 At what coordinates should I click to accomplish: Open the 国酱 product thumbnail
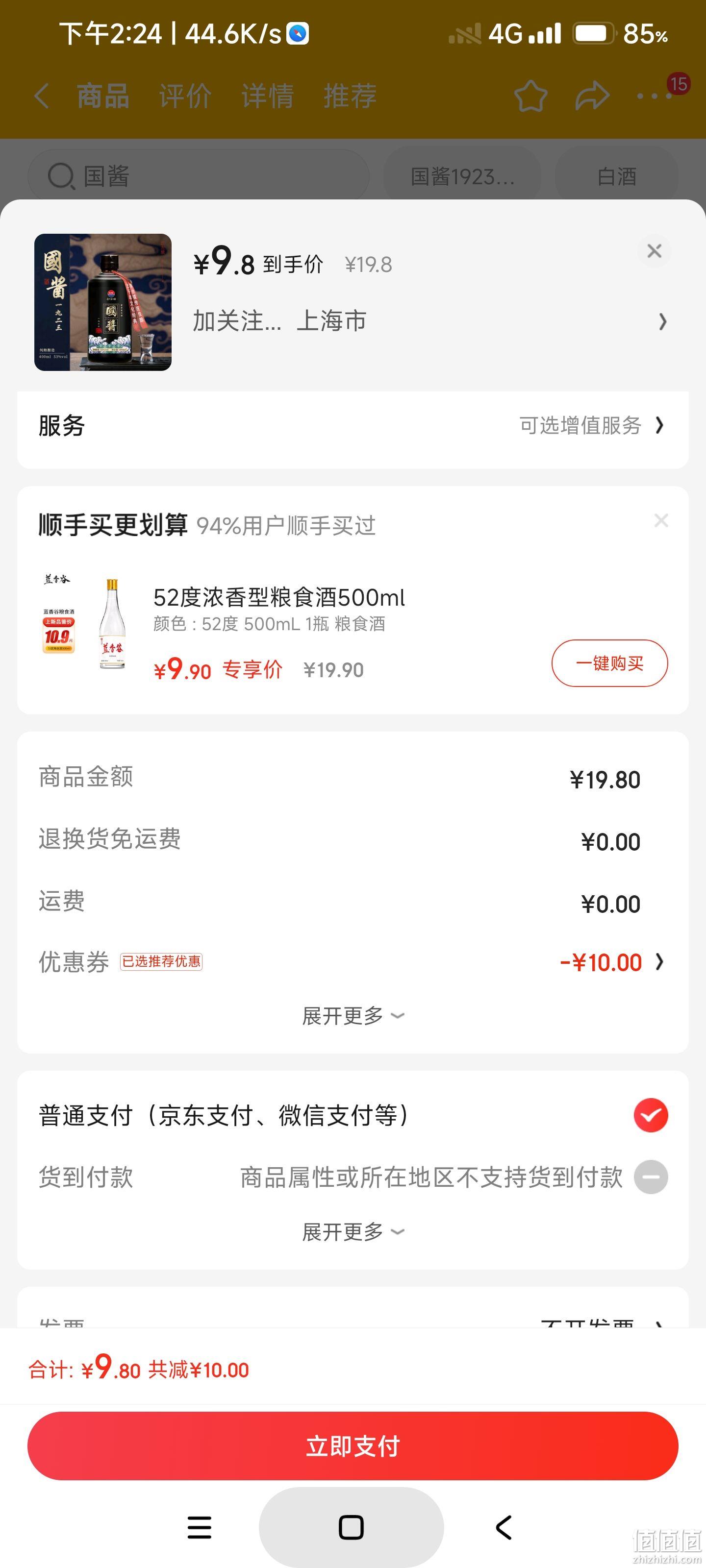coord(103,302)
